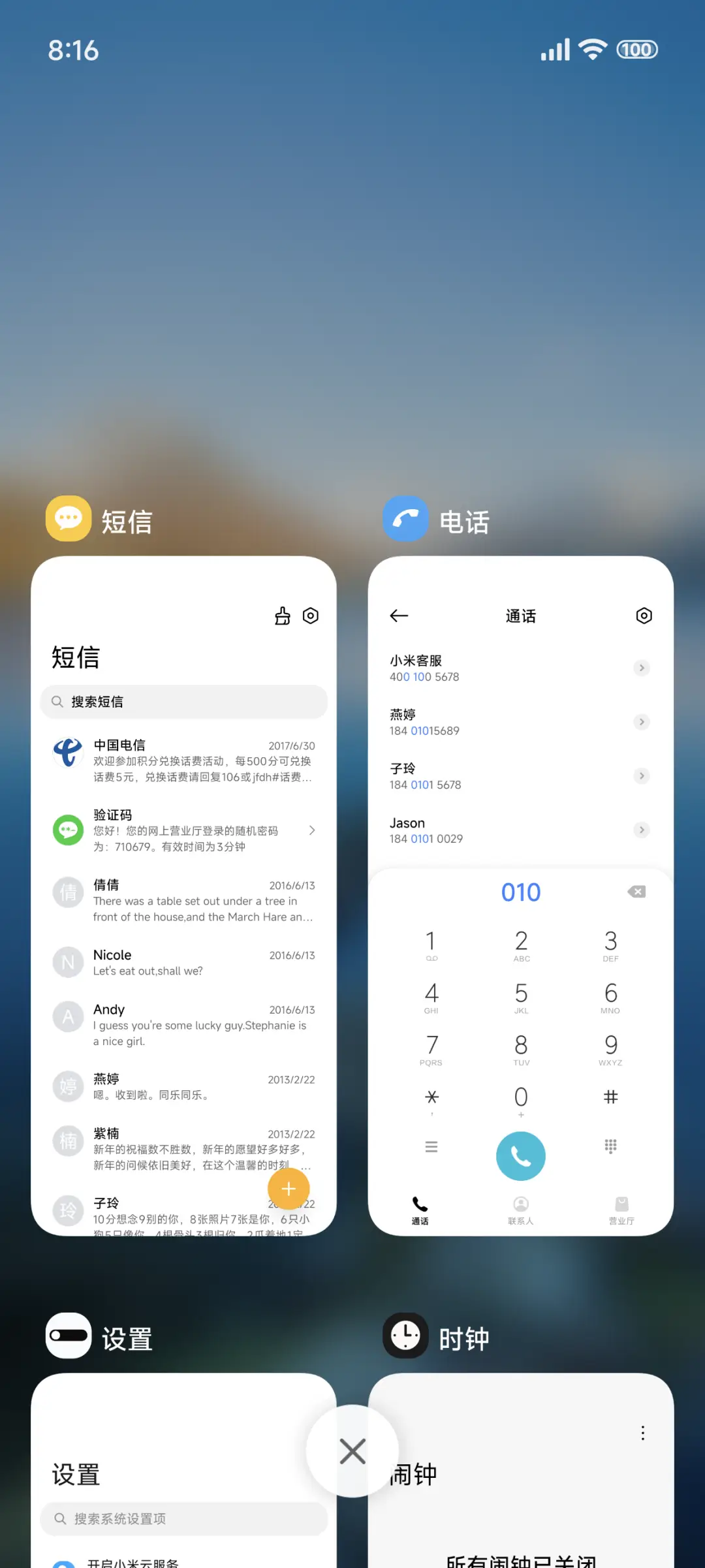Image resolution: width=705 pixels, height=1568 pixels.
Task: Tap the plus button to compose a message
Action: [289, 1189]
